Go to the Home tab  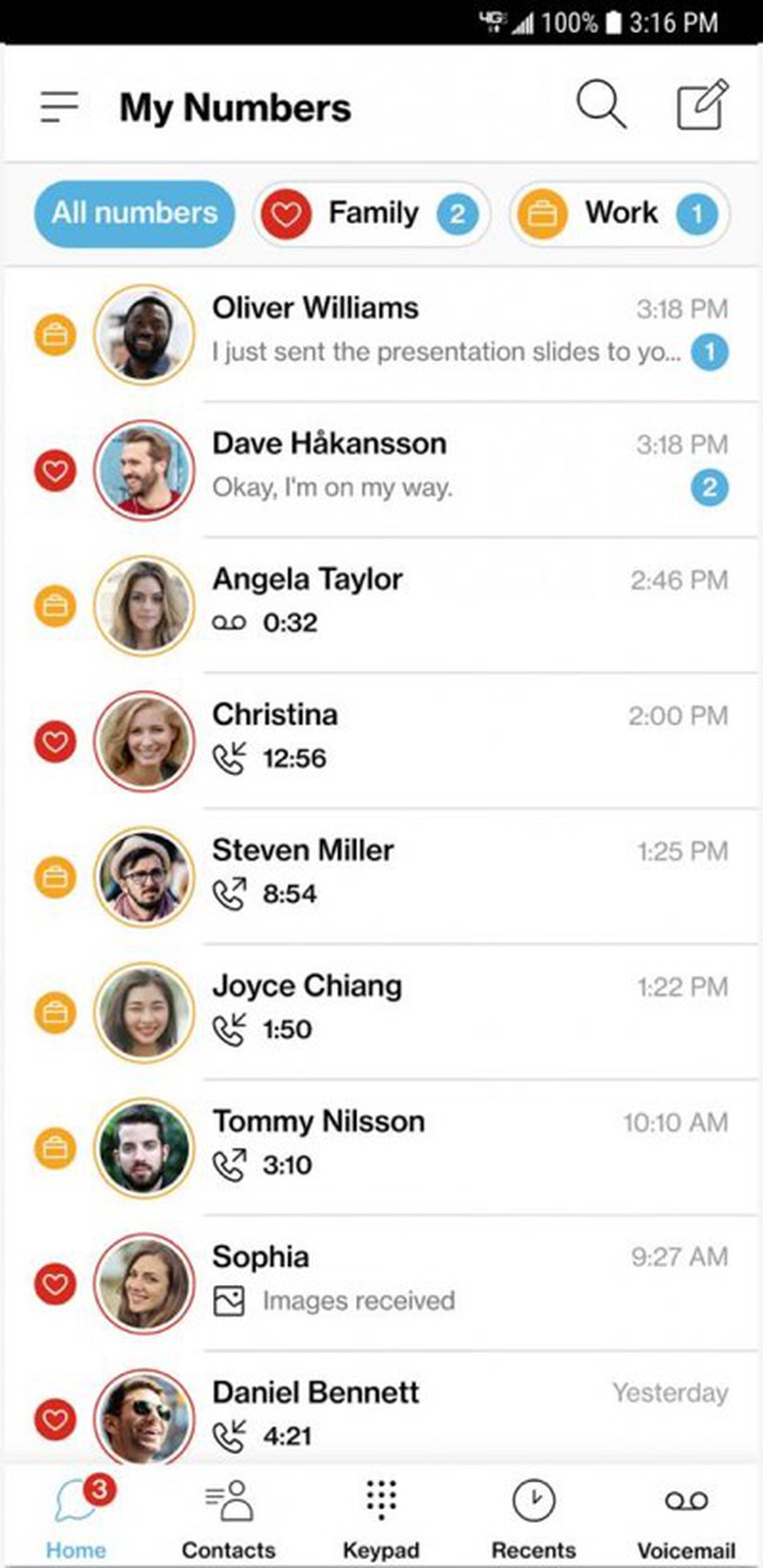point(76,1516)
